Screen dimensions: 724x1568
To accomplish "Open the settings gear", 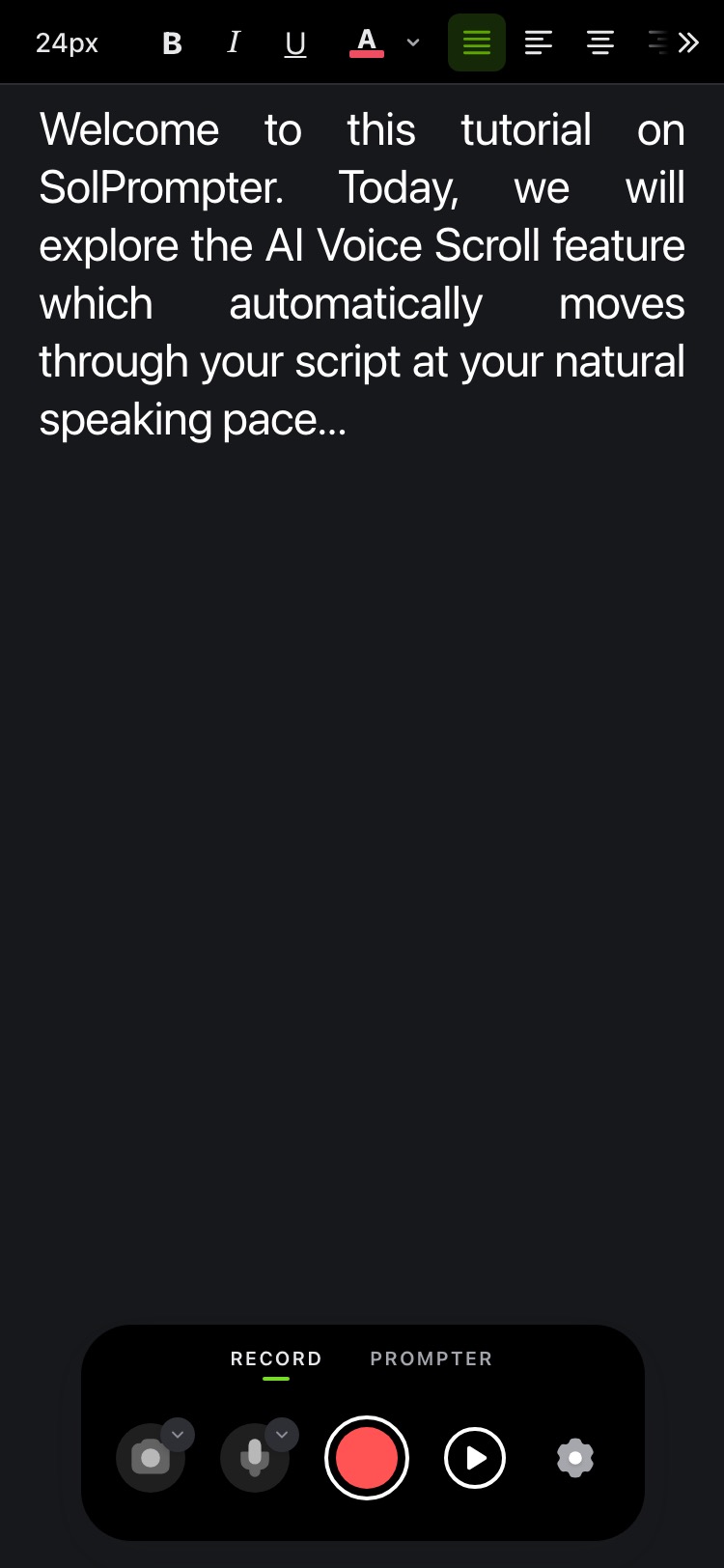I will (x=575, y=1458).
